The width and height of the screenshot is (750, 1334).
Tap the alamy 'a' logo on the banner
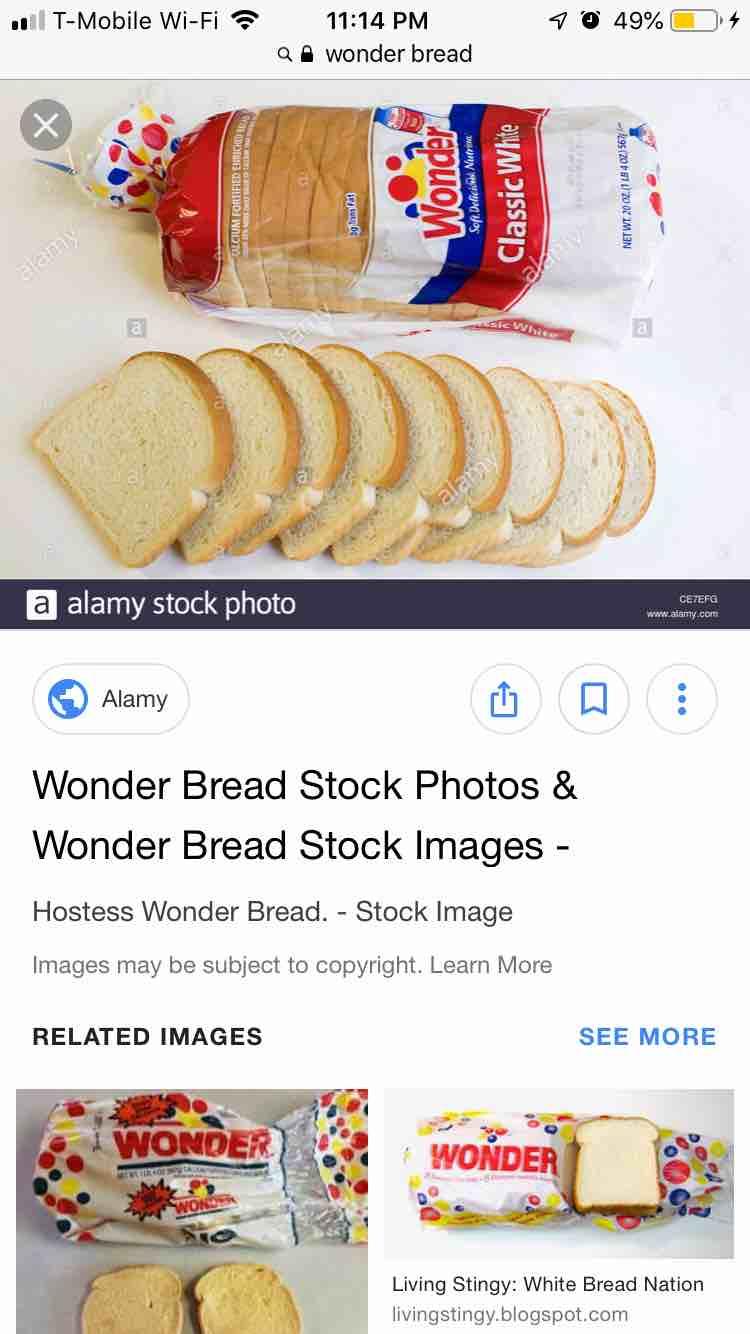click(41, 604)
